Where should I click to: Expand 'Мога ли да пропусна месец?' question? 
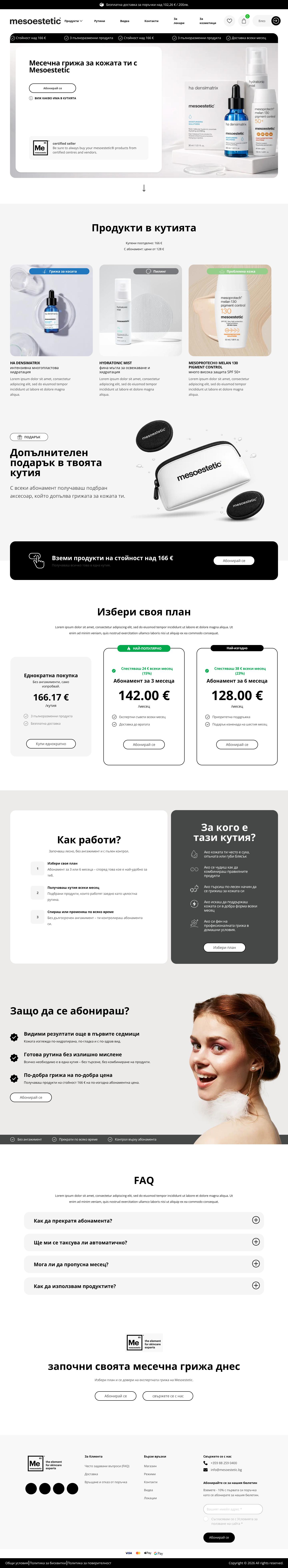(144, 1264)
